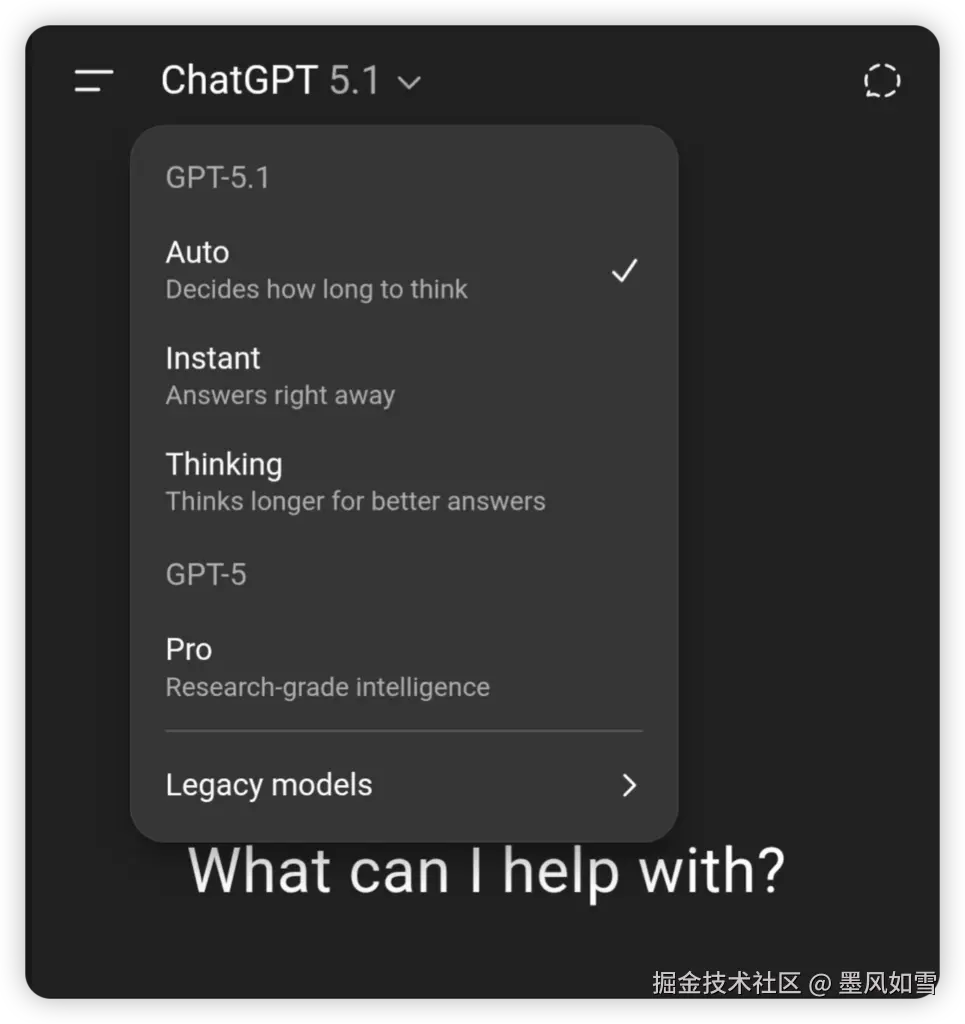Viewport: 965px width, 1024px height.
Task: Switch to Instant mode
Action: (x=400, y=376)
